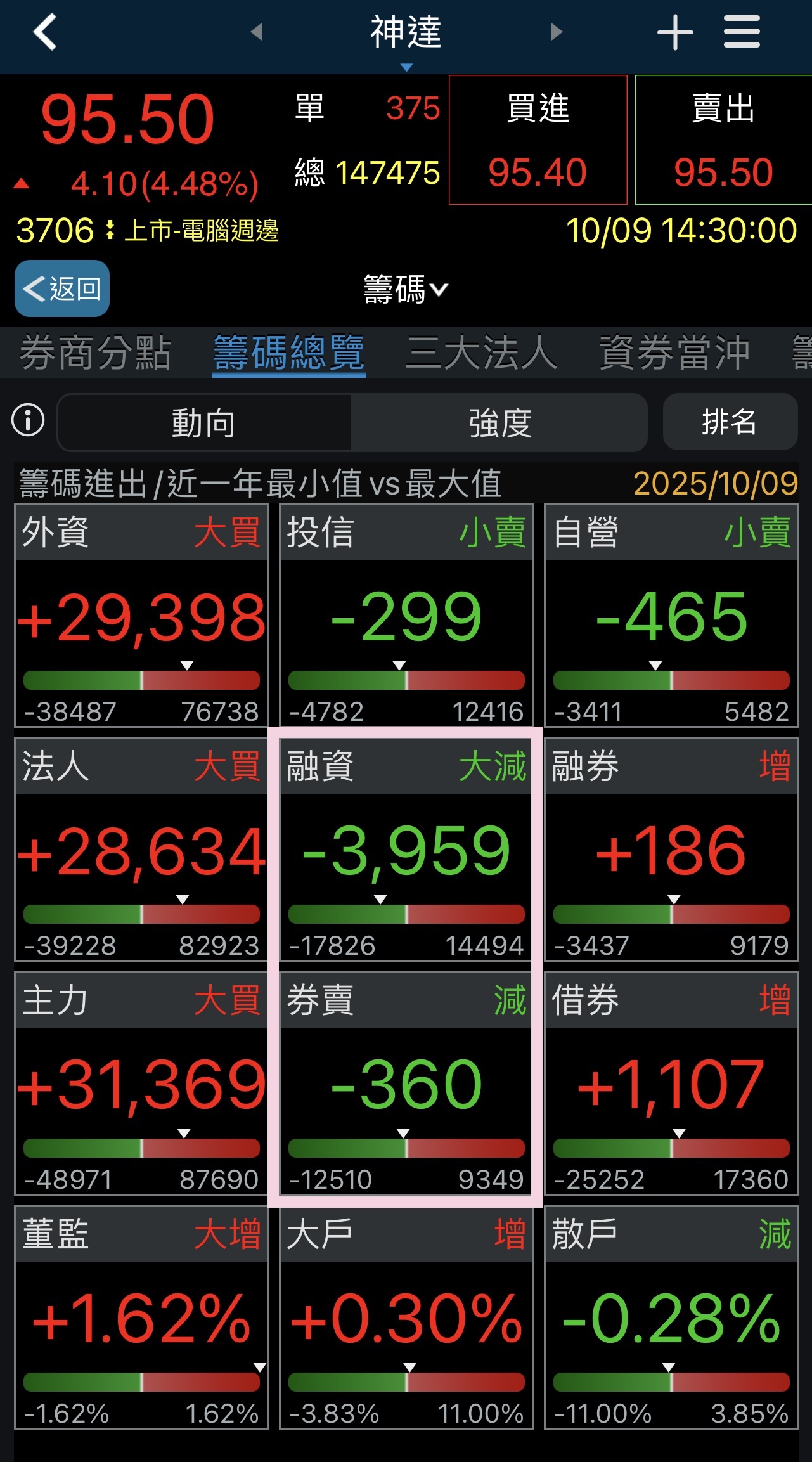Open the 外資 card

pyautogui.click(x=141, y=615)
